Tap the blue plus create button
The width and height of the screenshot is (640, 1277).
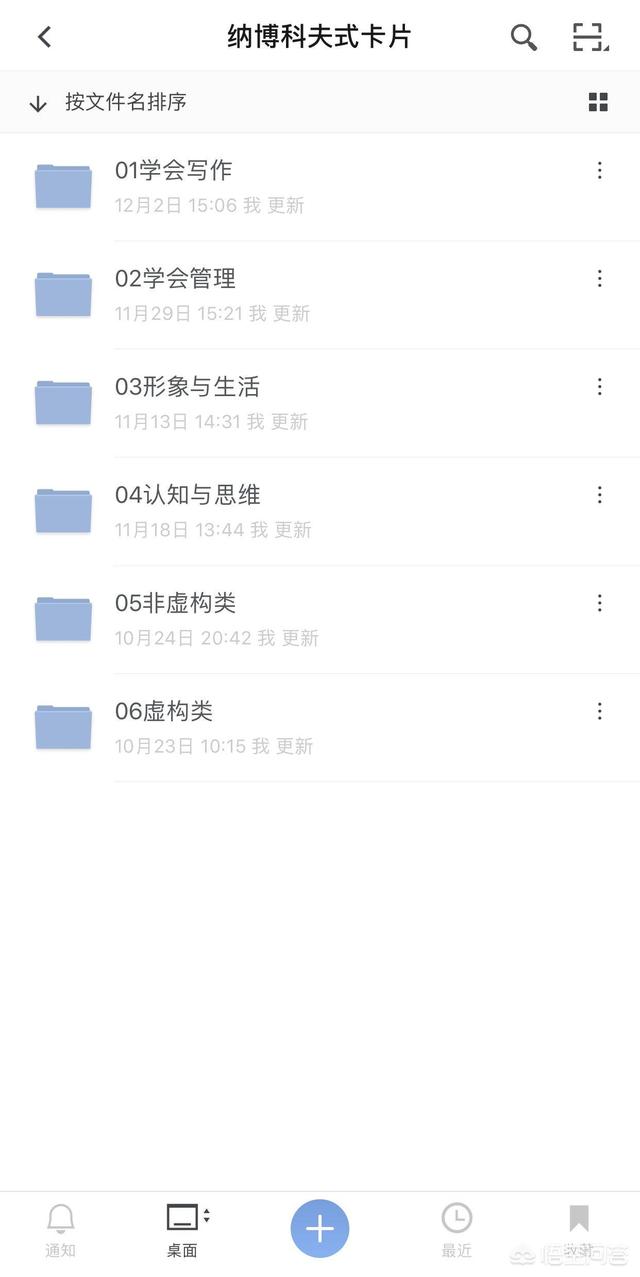(320, 1228)
